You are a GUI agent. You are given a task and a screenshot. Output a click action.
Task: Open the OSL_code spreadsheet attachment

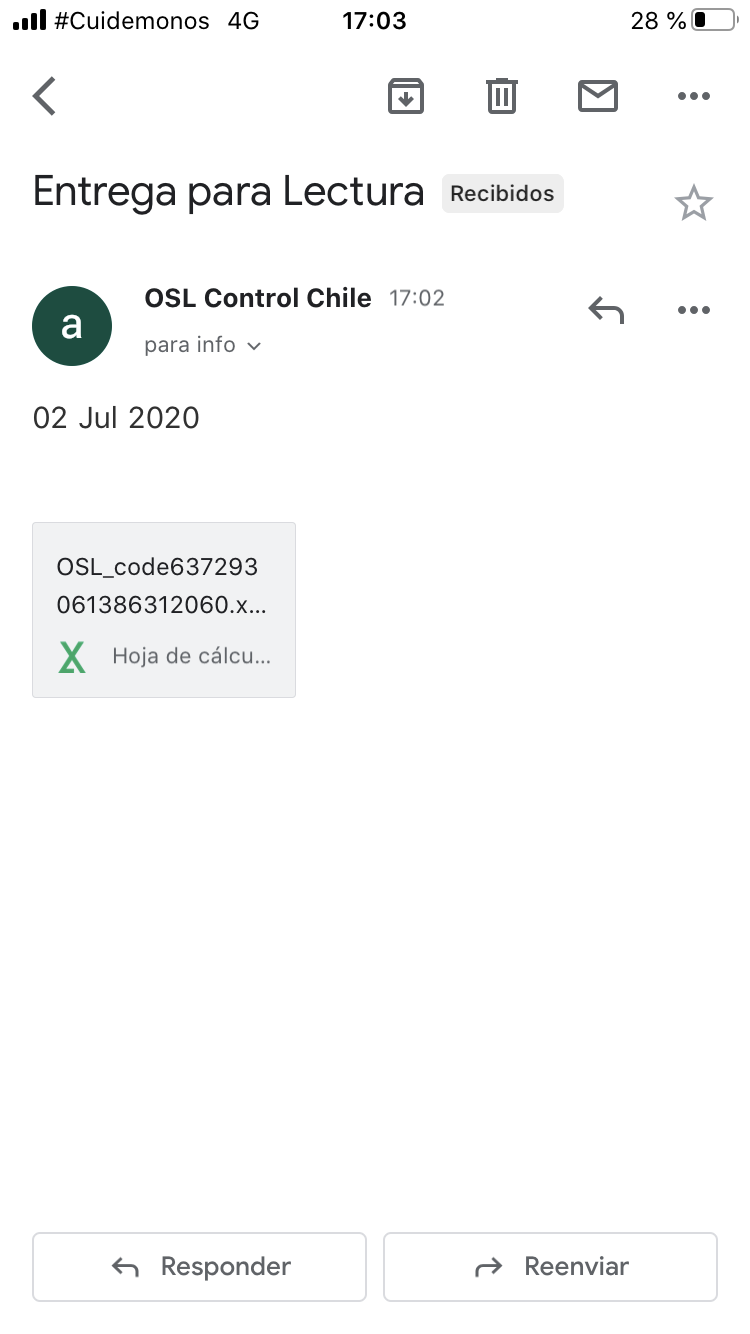164,610
